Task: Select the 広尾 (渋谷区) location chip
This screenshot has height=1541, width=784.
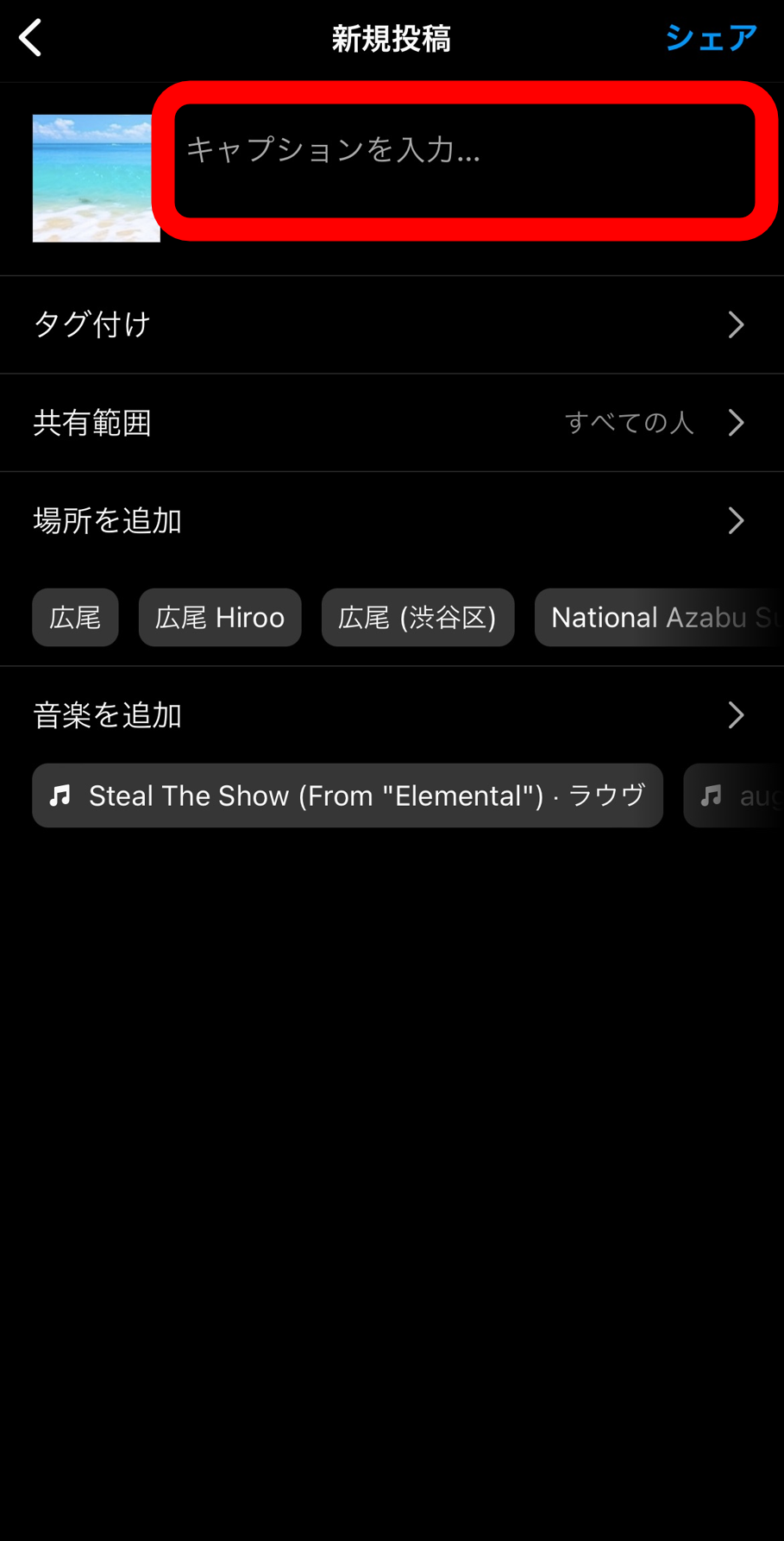Action: 417,618
